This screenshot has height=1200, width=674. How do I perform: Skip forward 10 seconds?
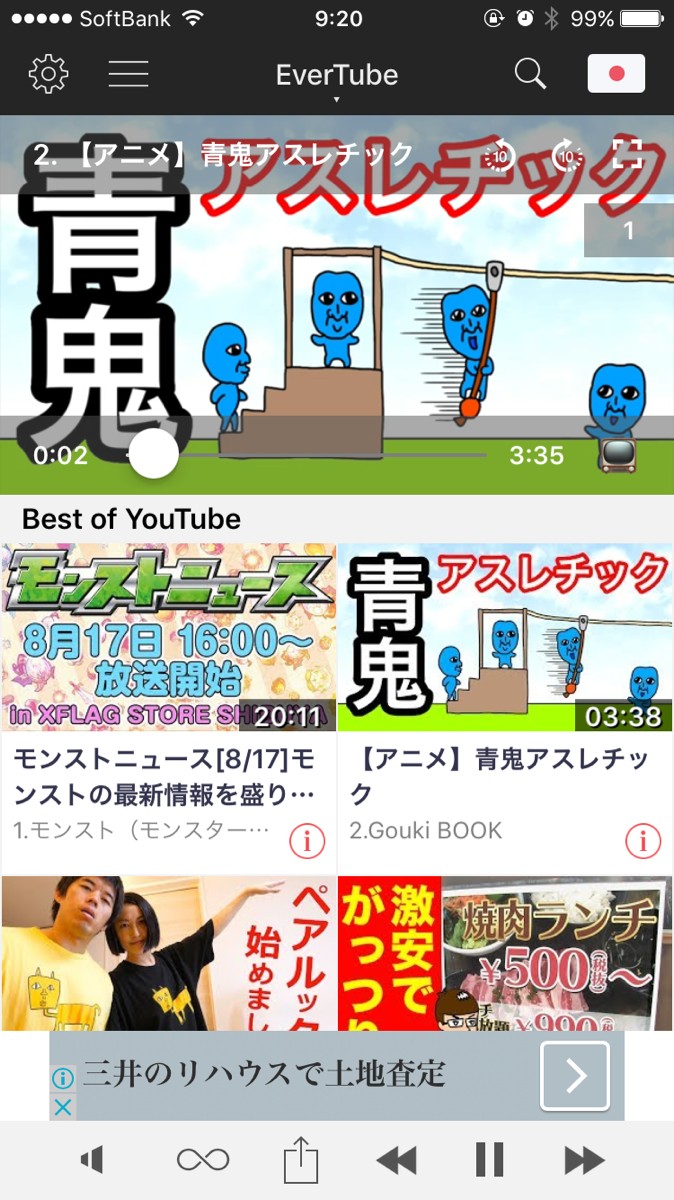(x=568, y=155)
